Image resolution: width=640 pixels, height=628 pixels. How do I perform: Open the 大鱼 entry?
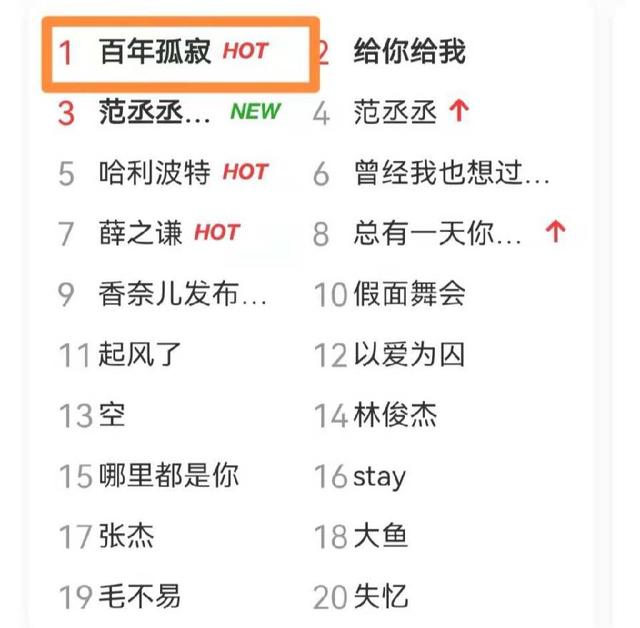tap(381, 536)
